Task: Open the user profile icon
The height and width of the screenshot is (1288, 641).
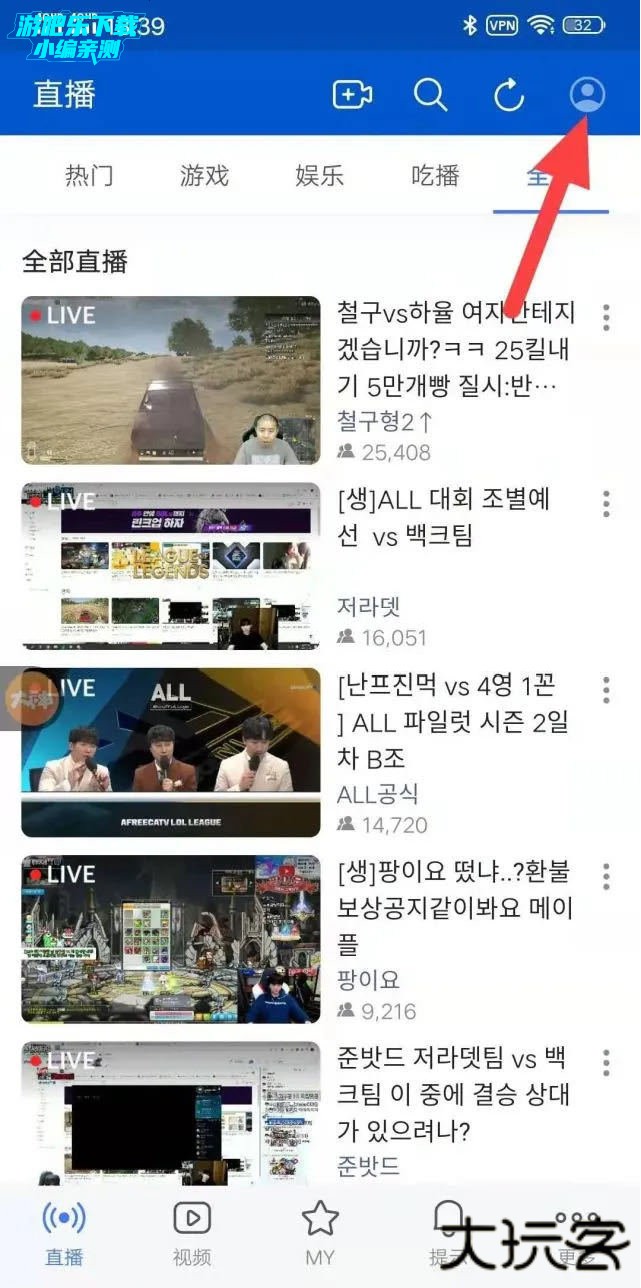Action: (x=587, y=95)
